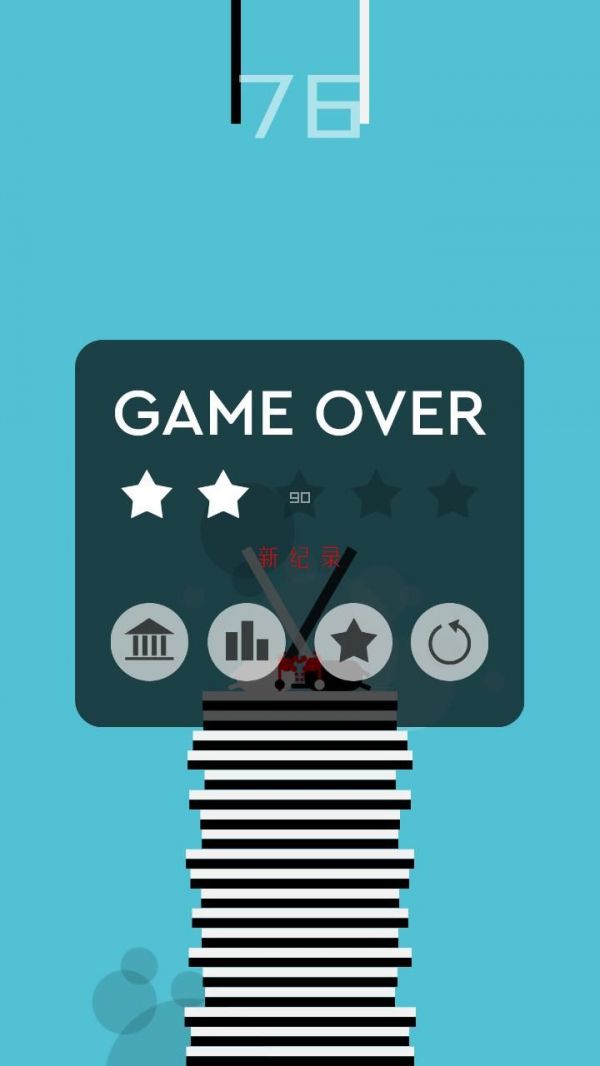The height and width of the screenshot is (1066, 600).
Task: Open the achievements building icon
Action: point(149,642)
